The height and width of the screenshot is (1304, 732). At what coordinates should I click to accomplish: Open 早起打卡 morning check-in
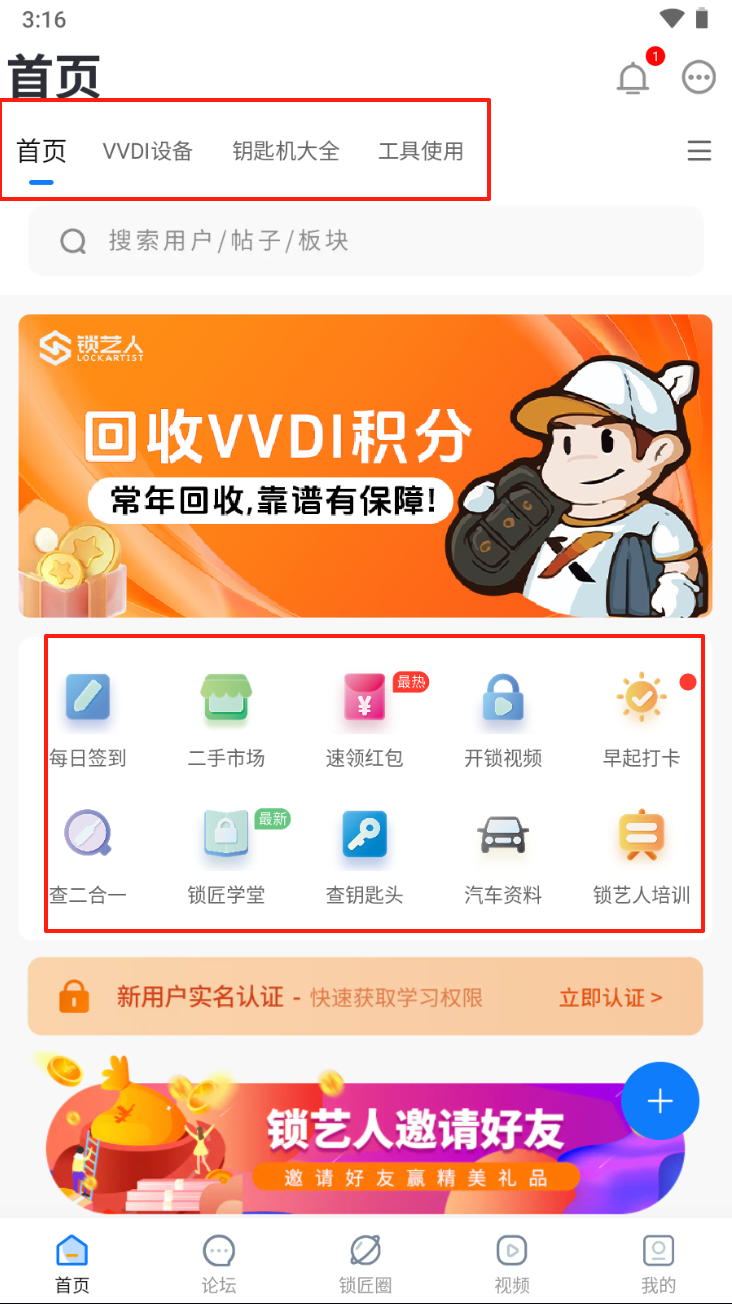[641, 718]
